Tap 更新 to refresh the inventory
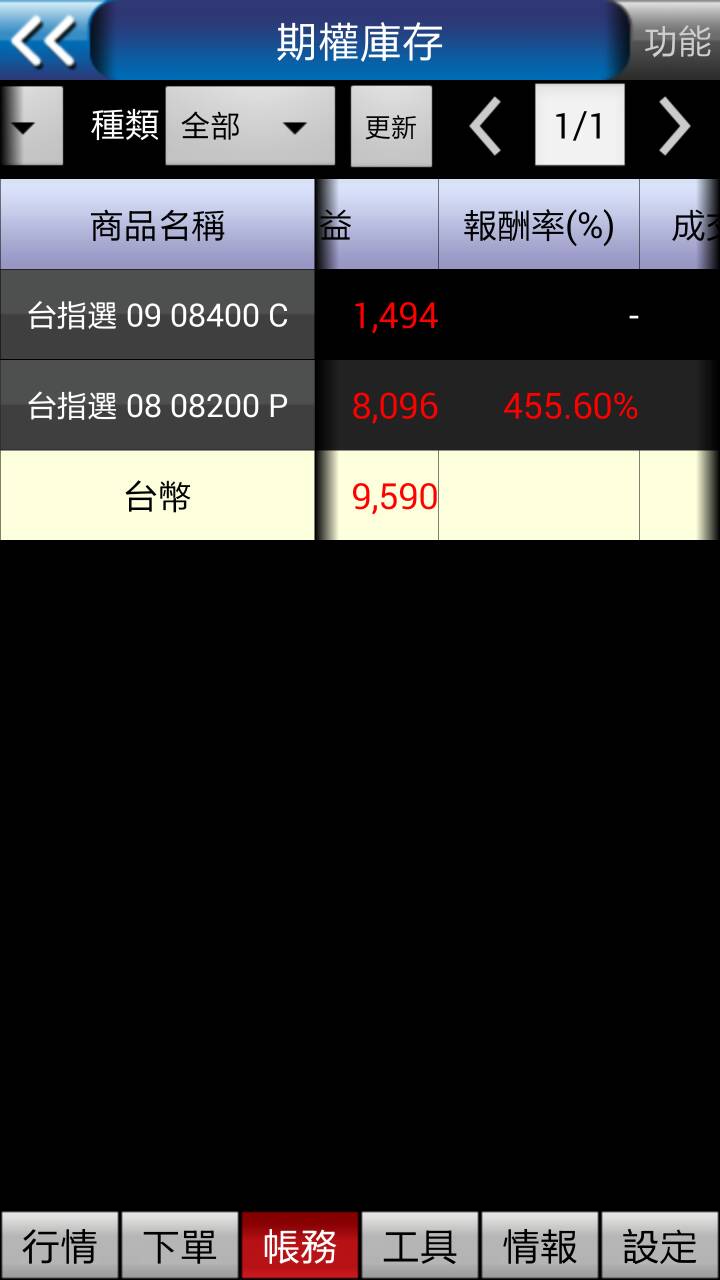Screen dimensions: 720x1280 click(391, 126)
